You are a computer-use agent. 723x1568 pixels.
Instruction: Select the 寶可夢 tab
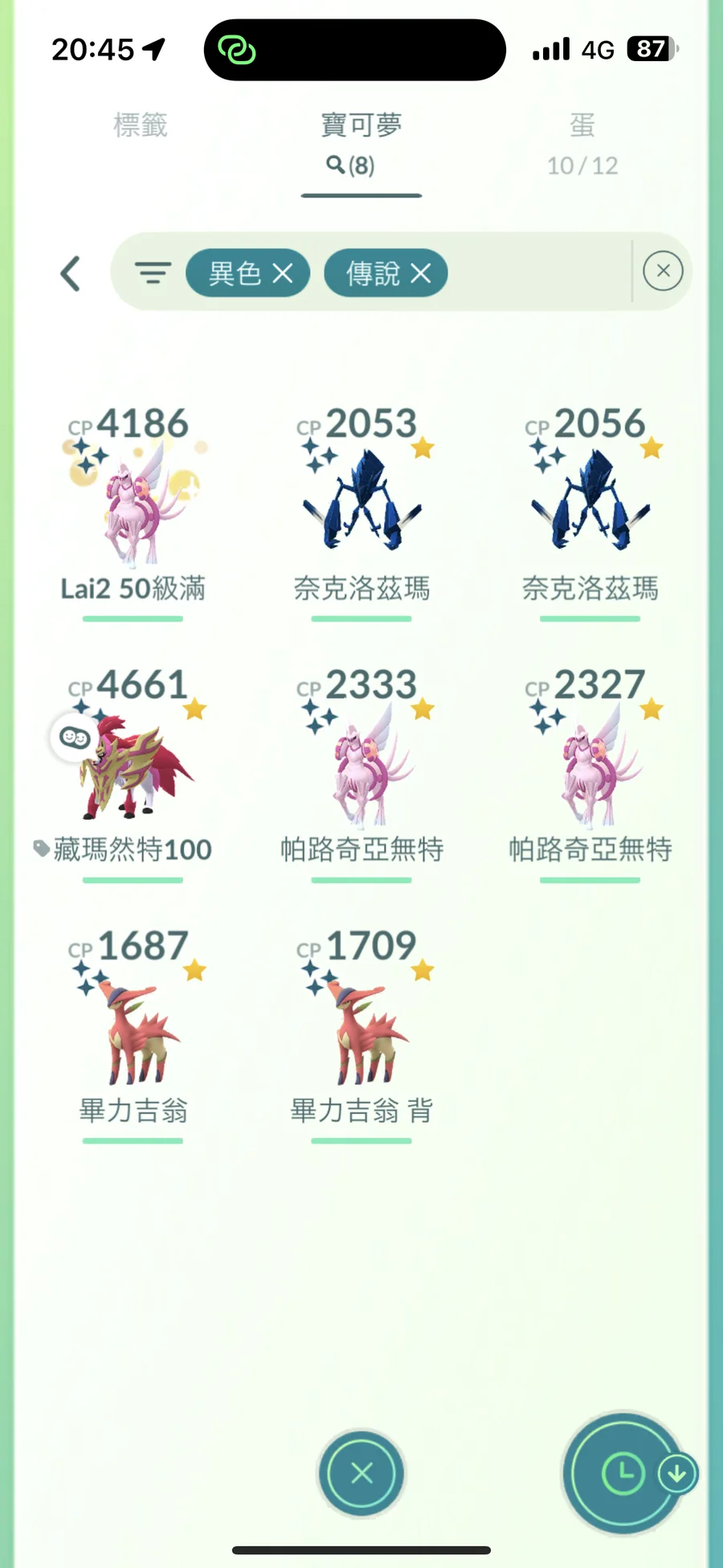click(361, 143)
